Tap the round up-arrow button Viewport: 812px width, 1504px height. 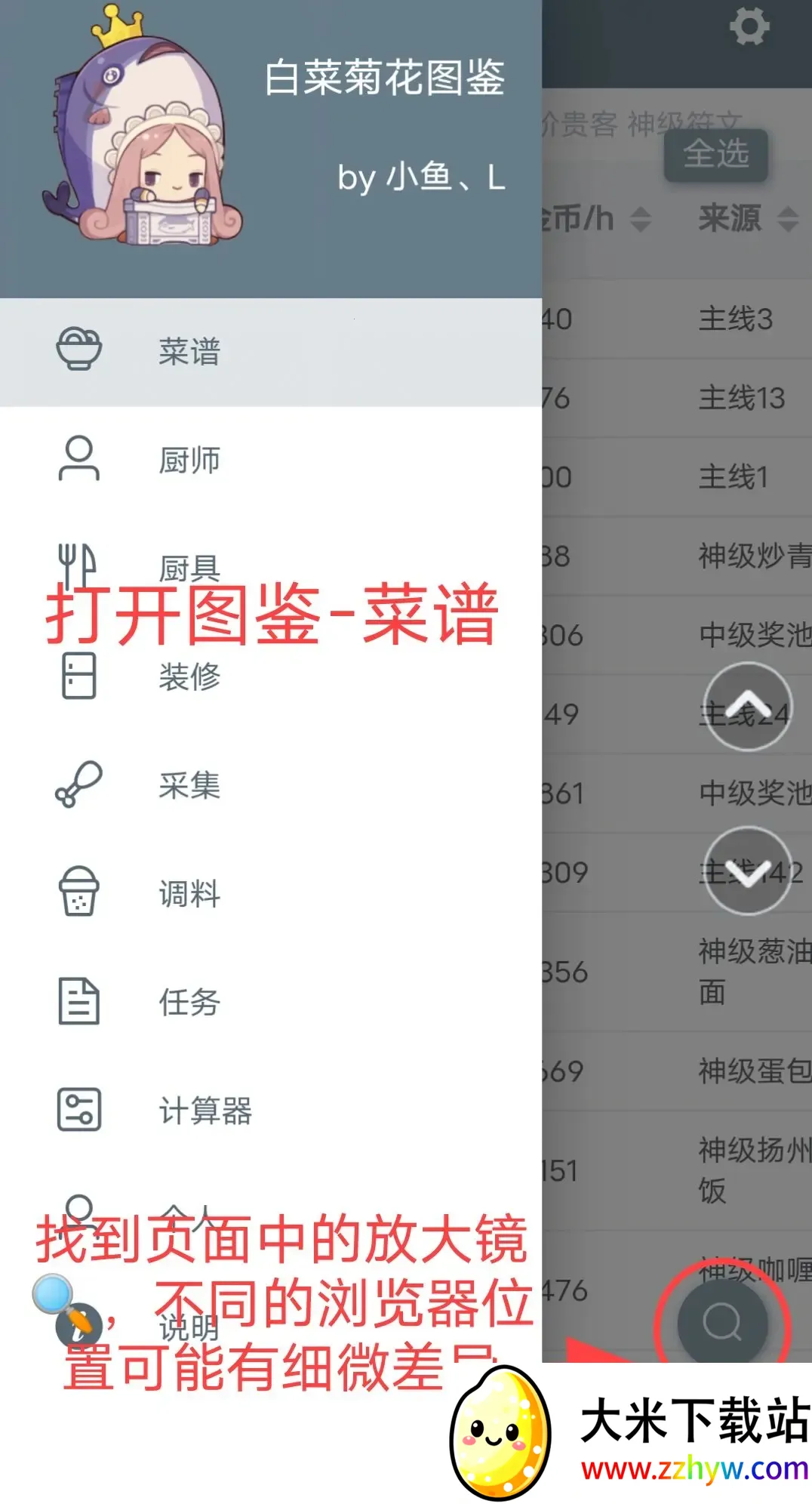(748, 707)
